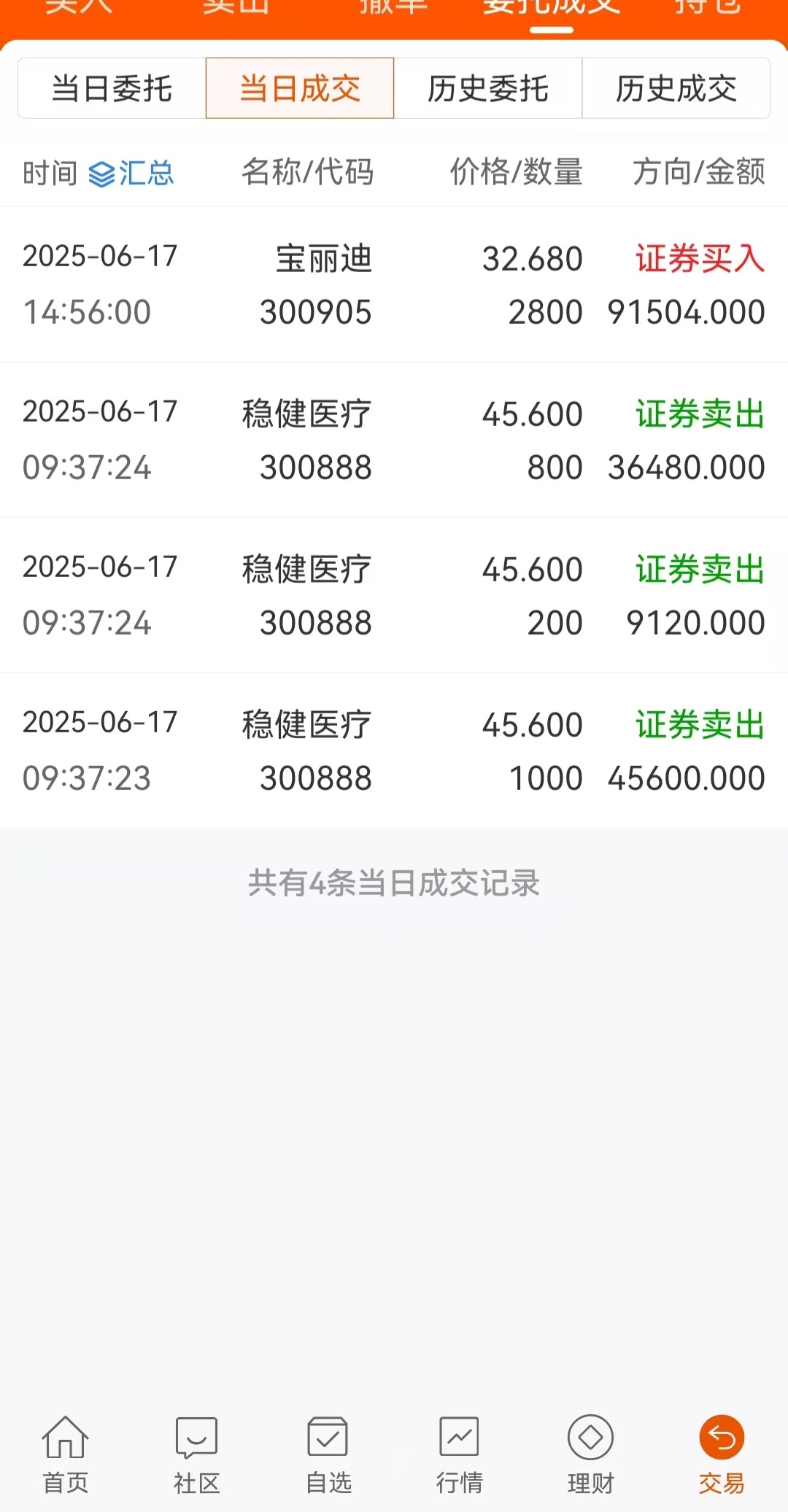Open the 社区 community tab

(197, 1454)
